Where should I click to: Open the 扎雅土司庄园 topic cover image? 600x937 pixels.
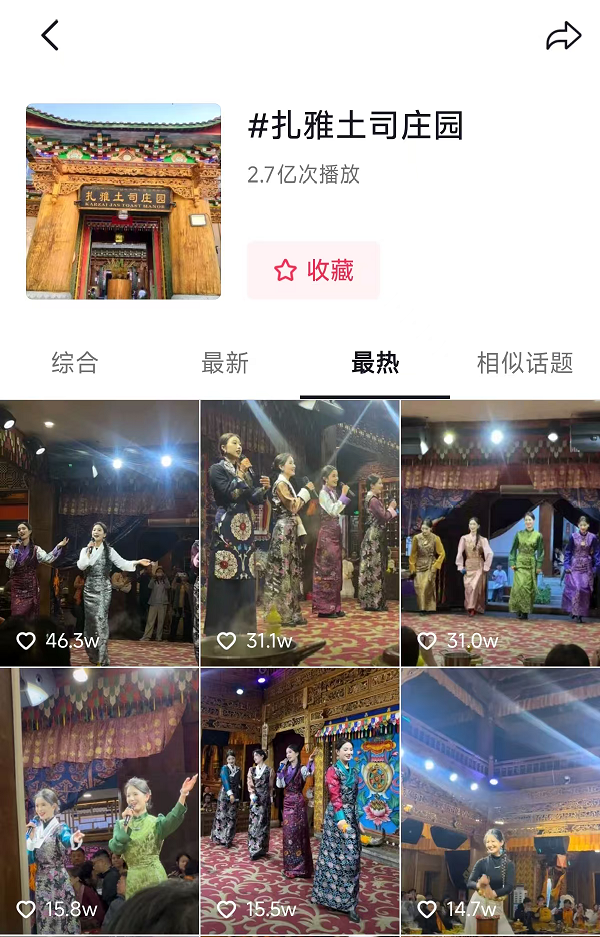pos(123,201)
